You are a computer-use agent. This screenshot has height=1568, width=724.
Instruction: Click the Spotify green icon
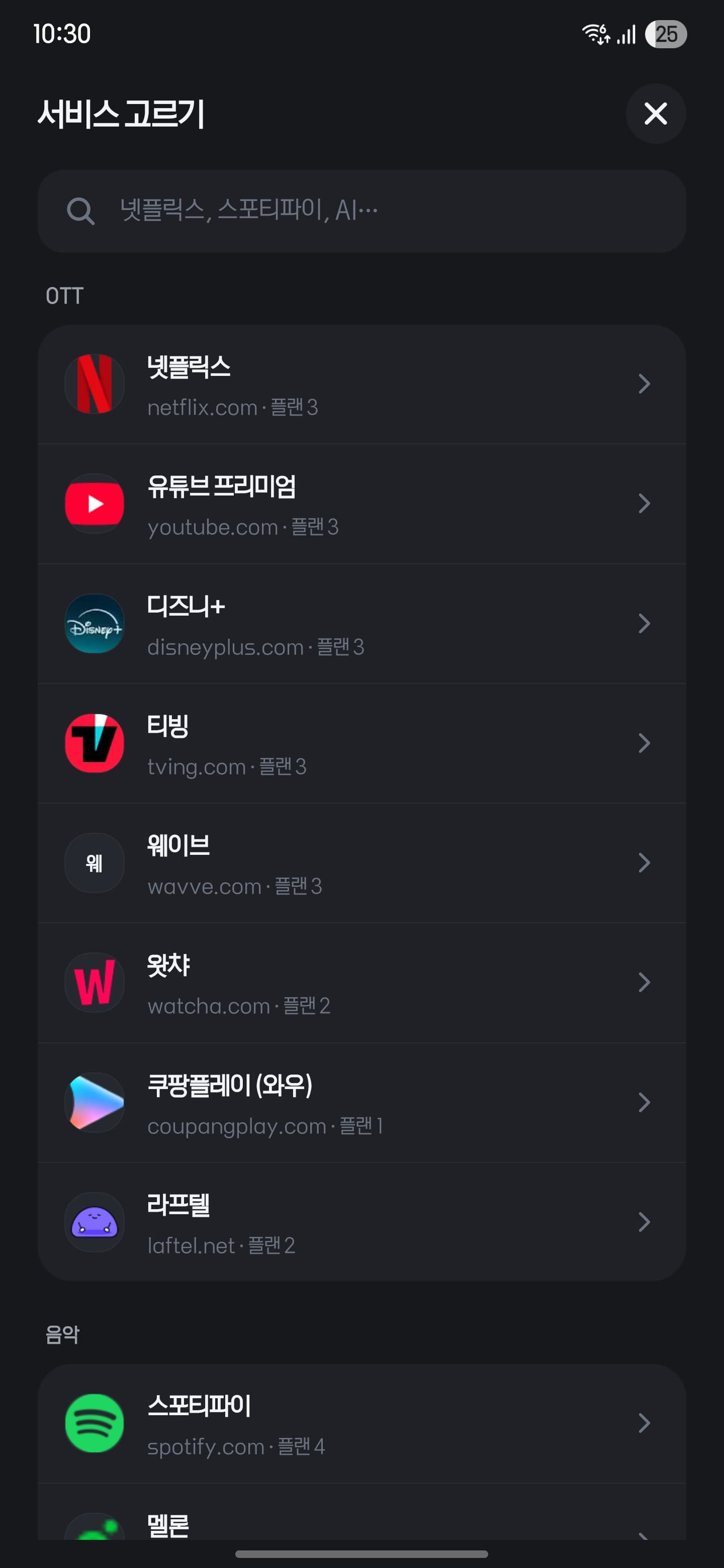point(95,1423)
